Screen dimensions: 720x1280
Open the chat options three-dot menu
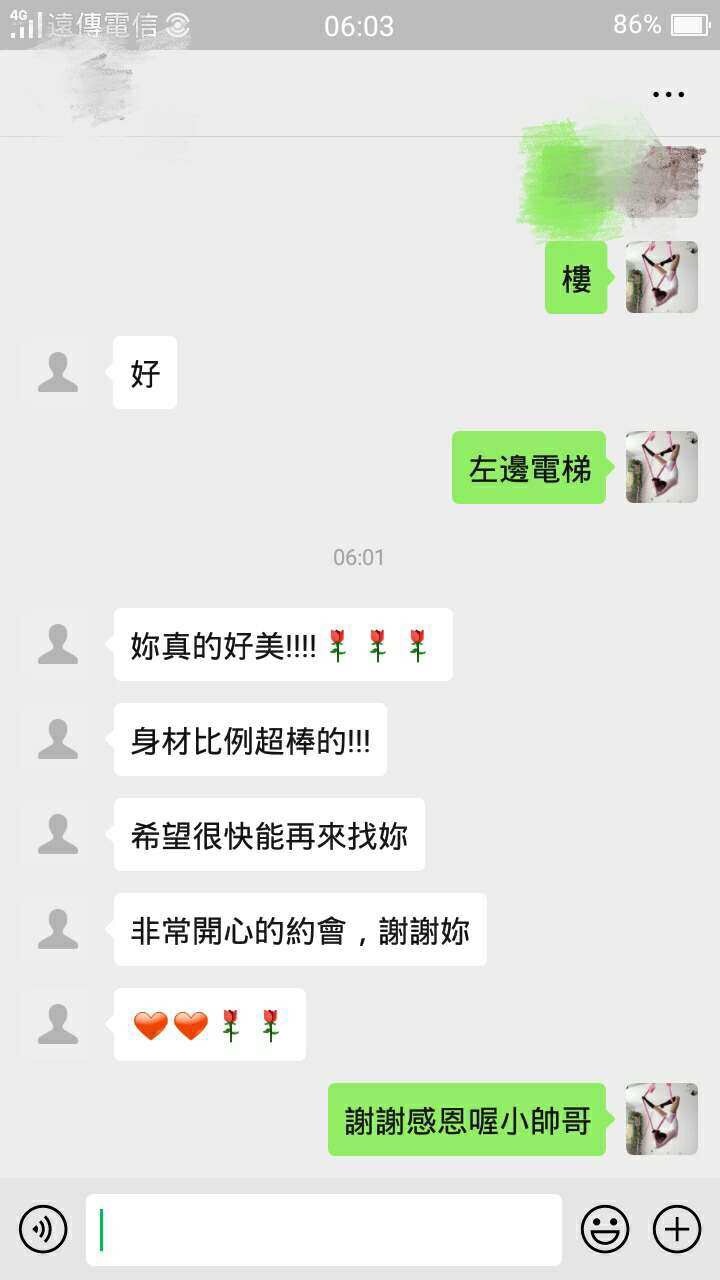[x=666, y=93]
